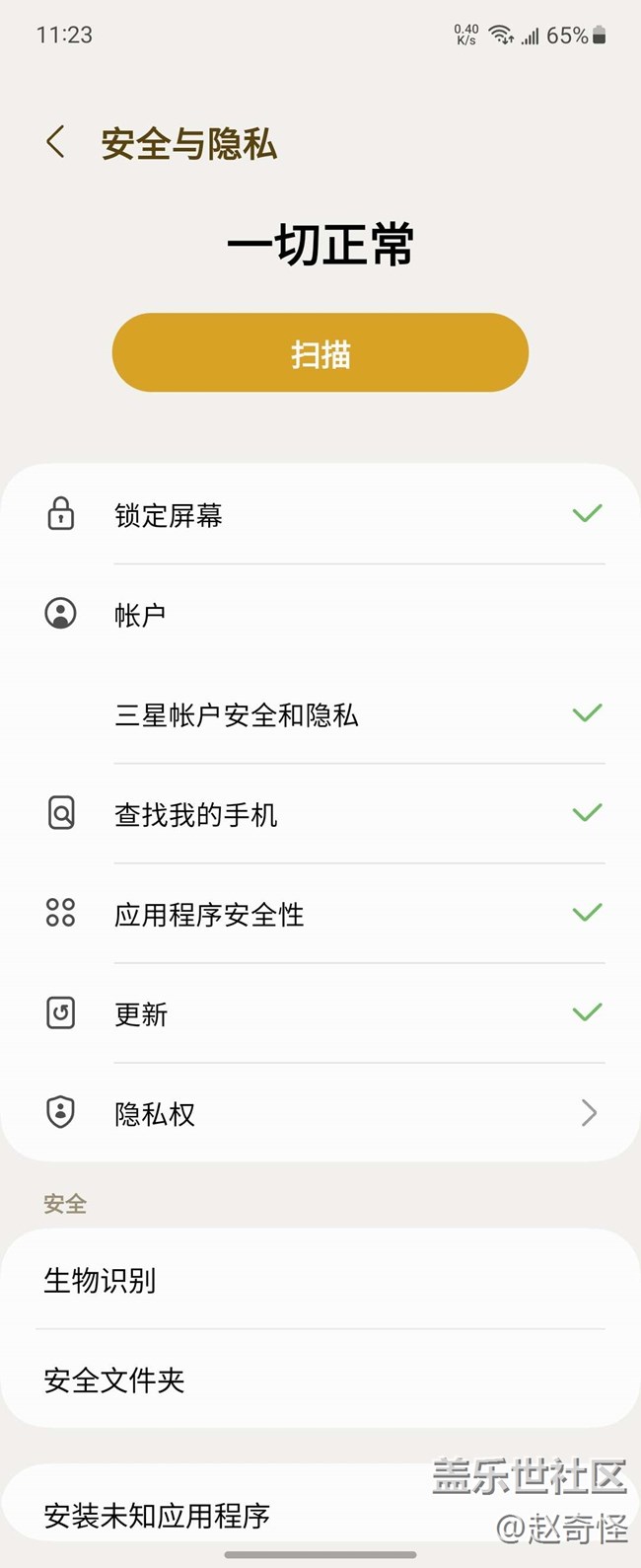This screenshot has width=641, height=1568.
Task: Open the 更新 row
Action: 320,1013
